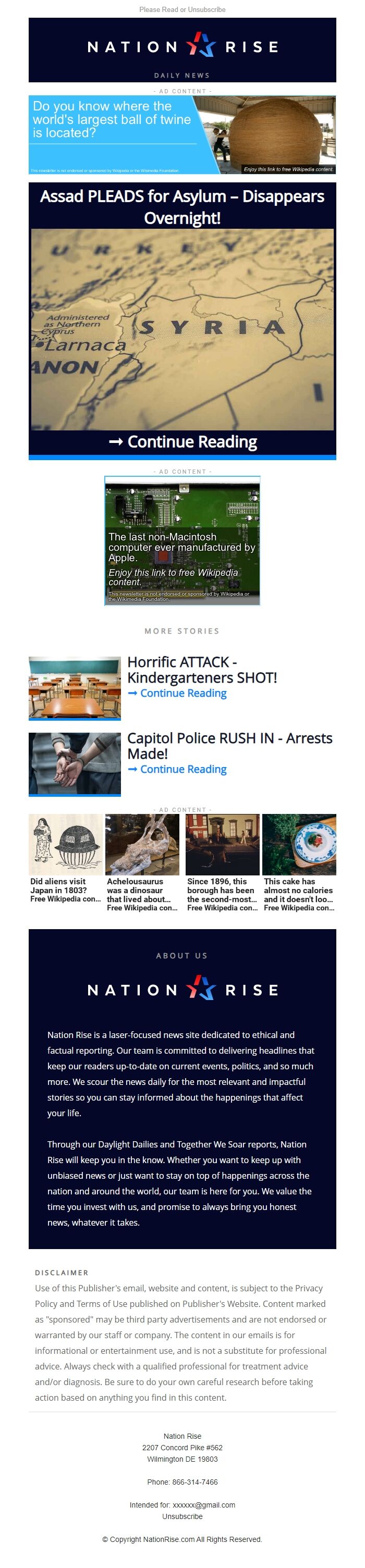Viewport: 365px width, 1568px height.
Task: Open the Achelousaurus dinosaur ad
Action: (x=142, y=861)
